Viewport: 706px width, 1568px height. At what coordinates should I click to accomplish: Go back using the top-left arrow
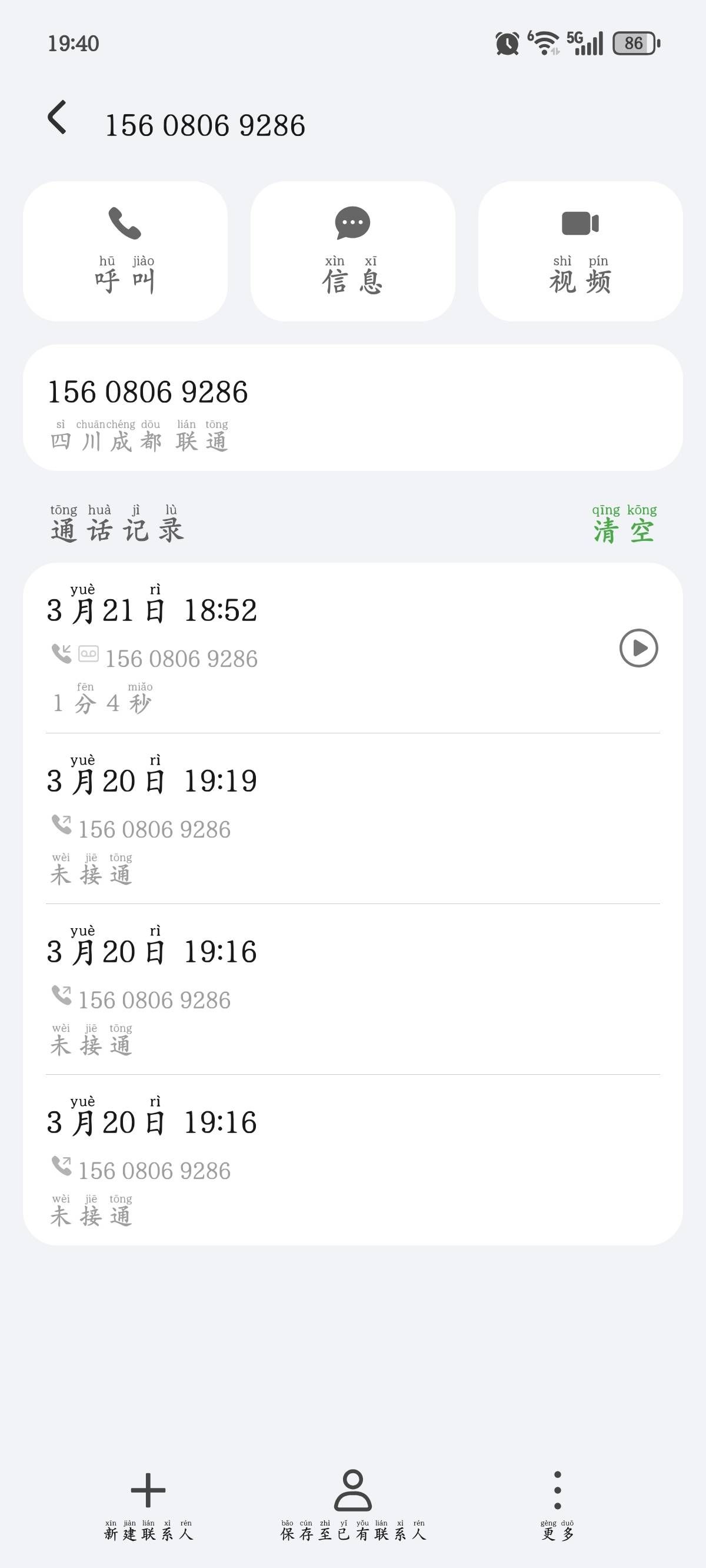click(x=58, y=118)
